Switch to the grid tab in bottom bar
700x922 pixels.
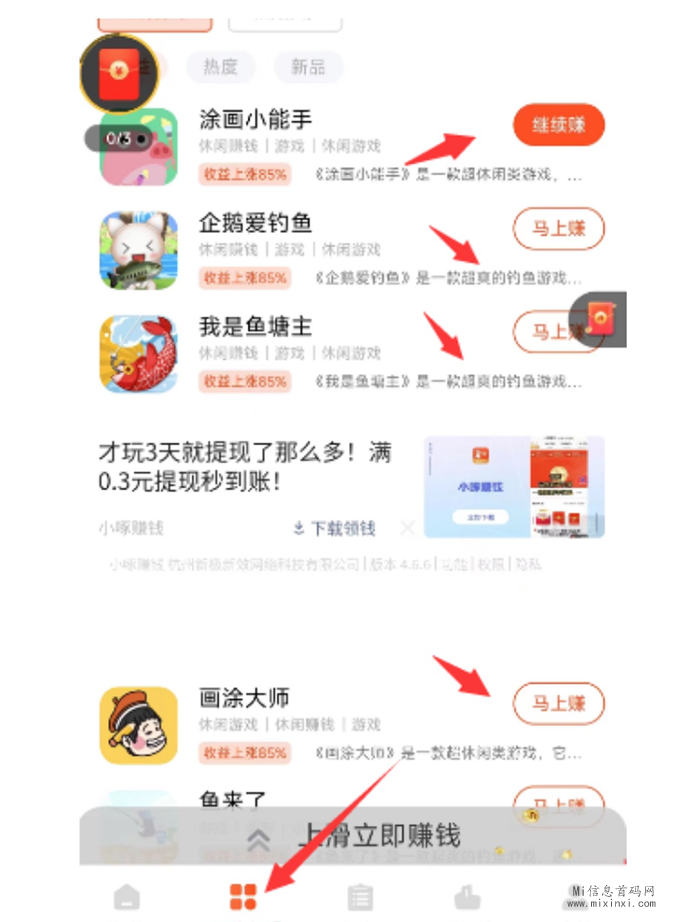pyautogui.click(x=243, y=896)
